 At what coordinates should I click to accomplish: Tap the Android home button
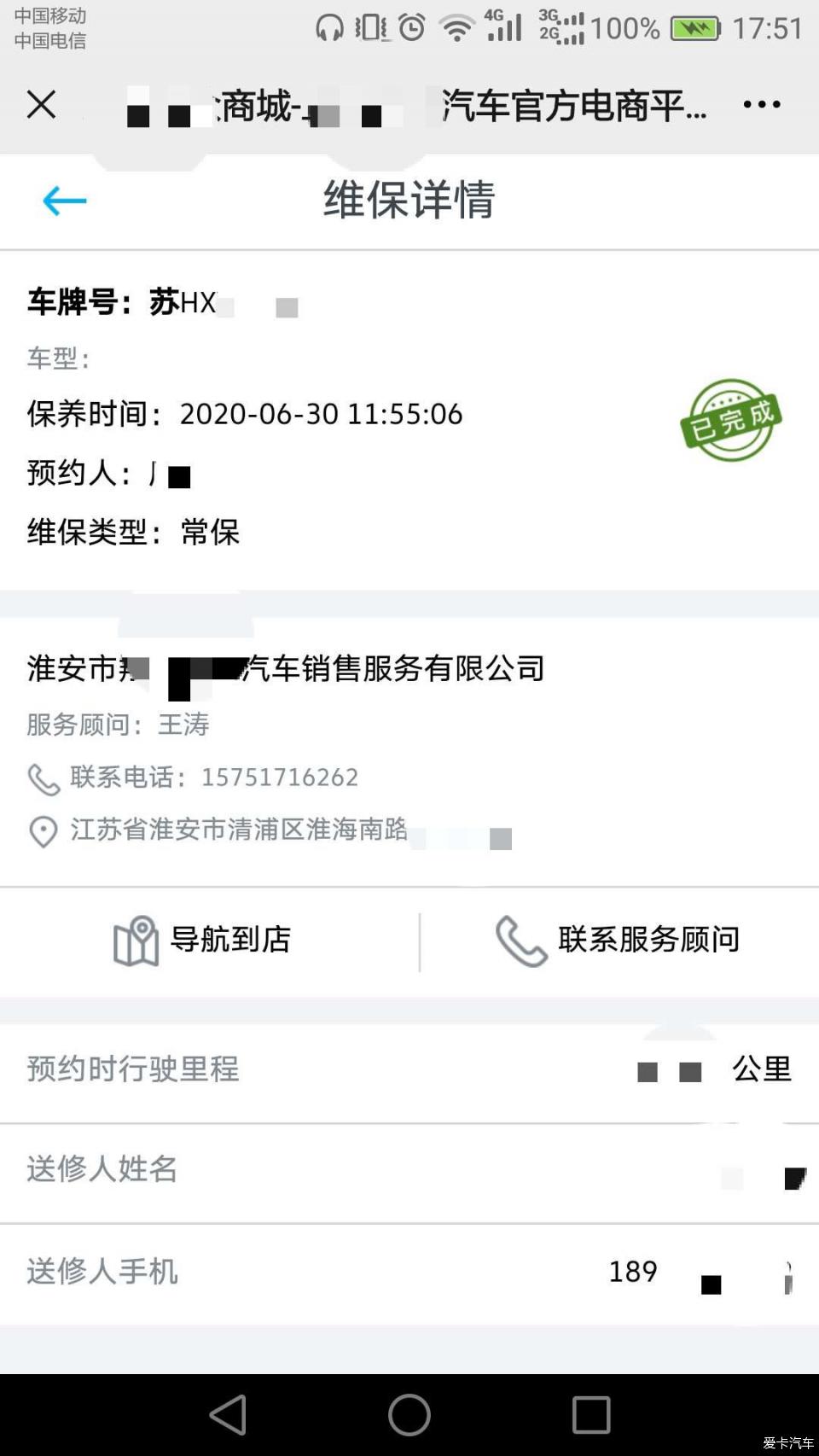click(409, 1414)
